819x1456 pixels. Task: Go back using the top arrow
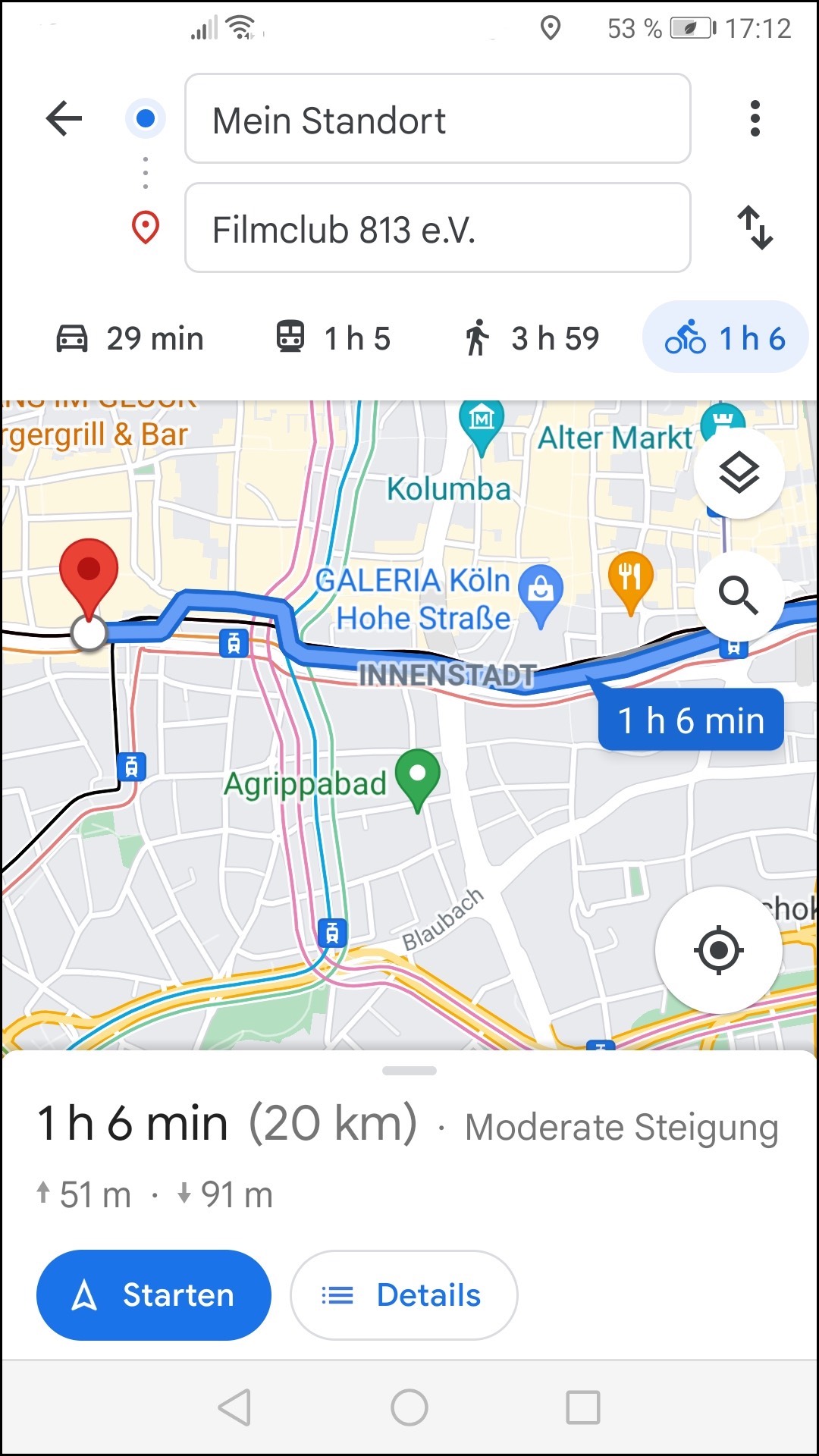[64, 118]
